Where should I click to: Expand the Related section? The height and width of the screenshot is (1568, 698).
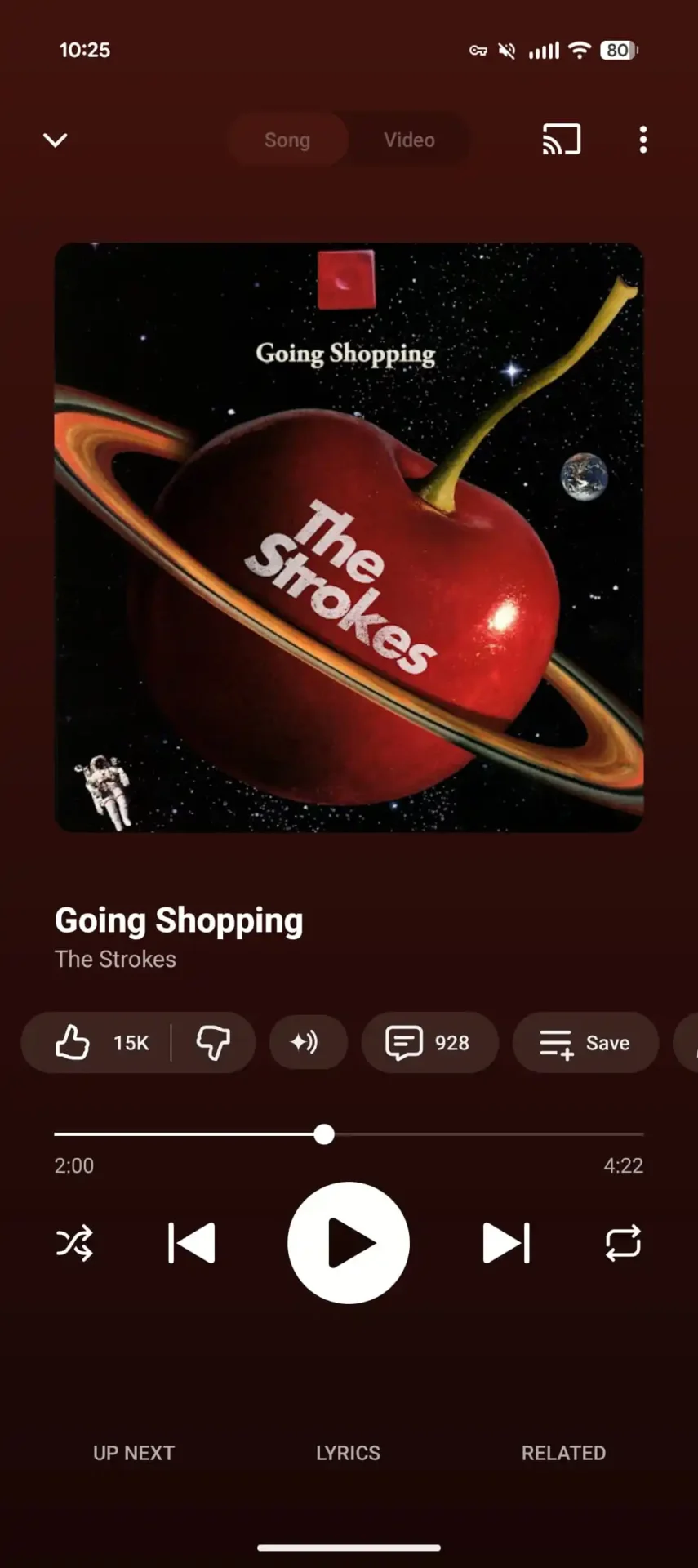click(563, 1453)
